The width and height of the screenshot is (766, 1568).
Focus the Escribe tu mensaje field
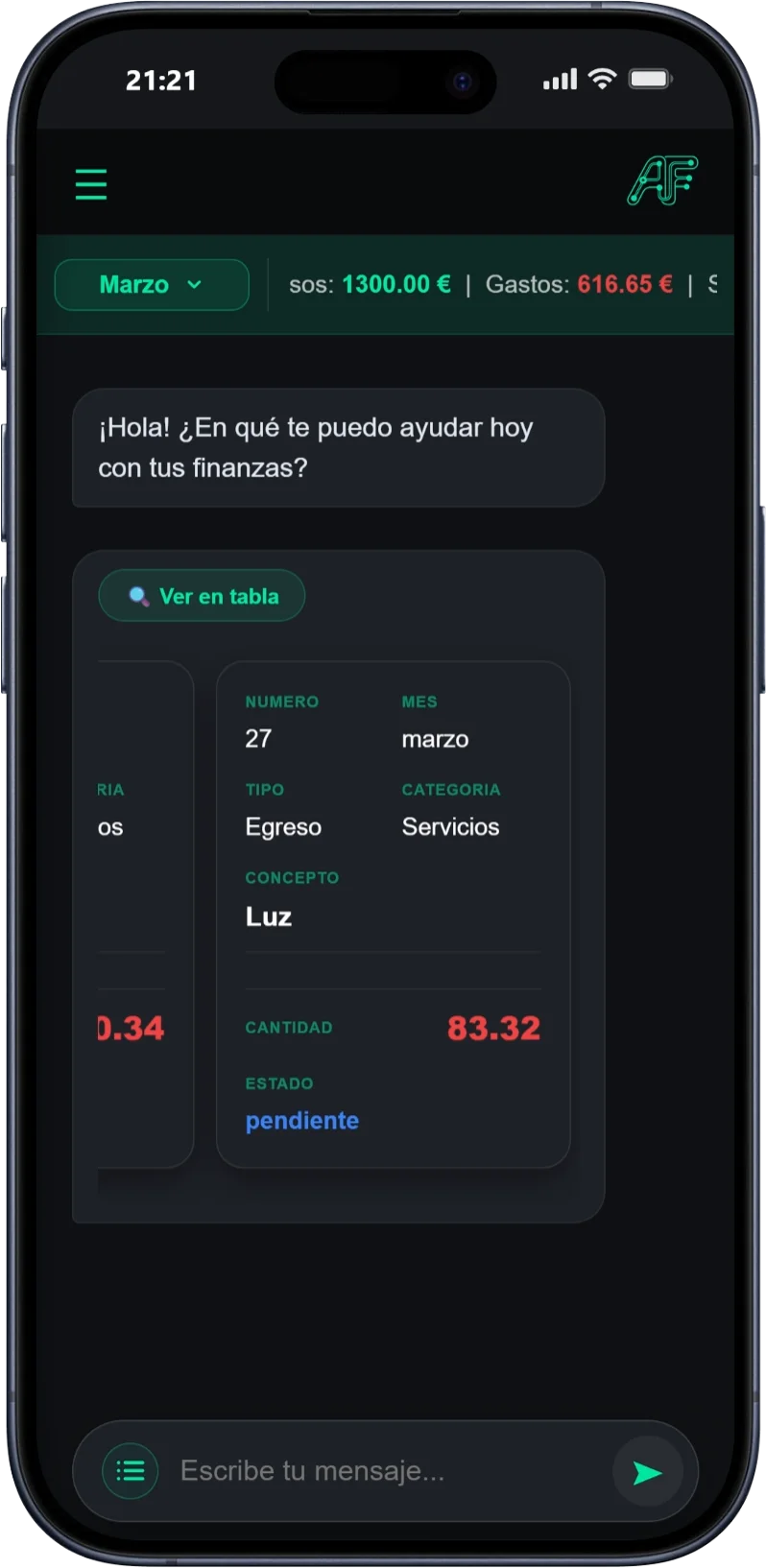point(384,1470)
